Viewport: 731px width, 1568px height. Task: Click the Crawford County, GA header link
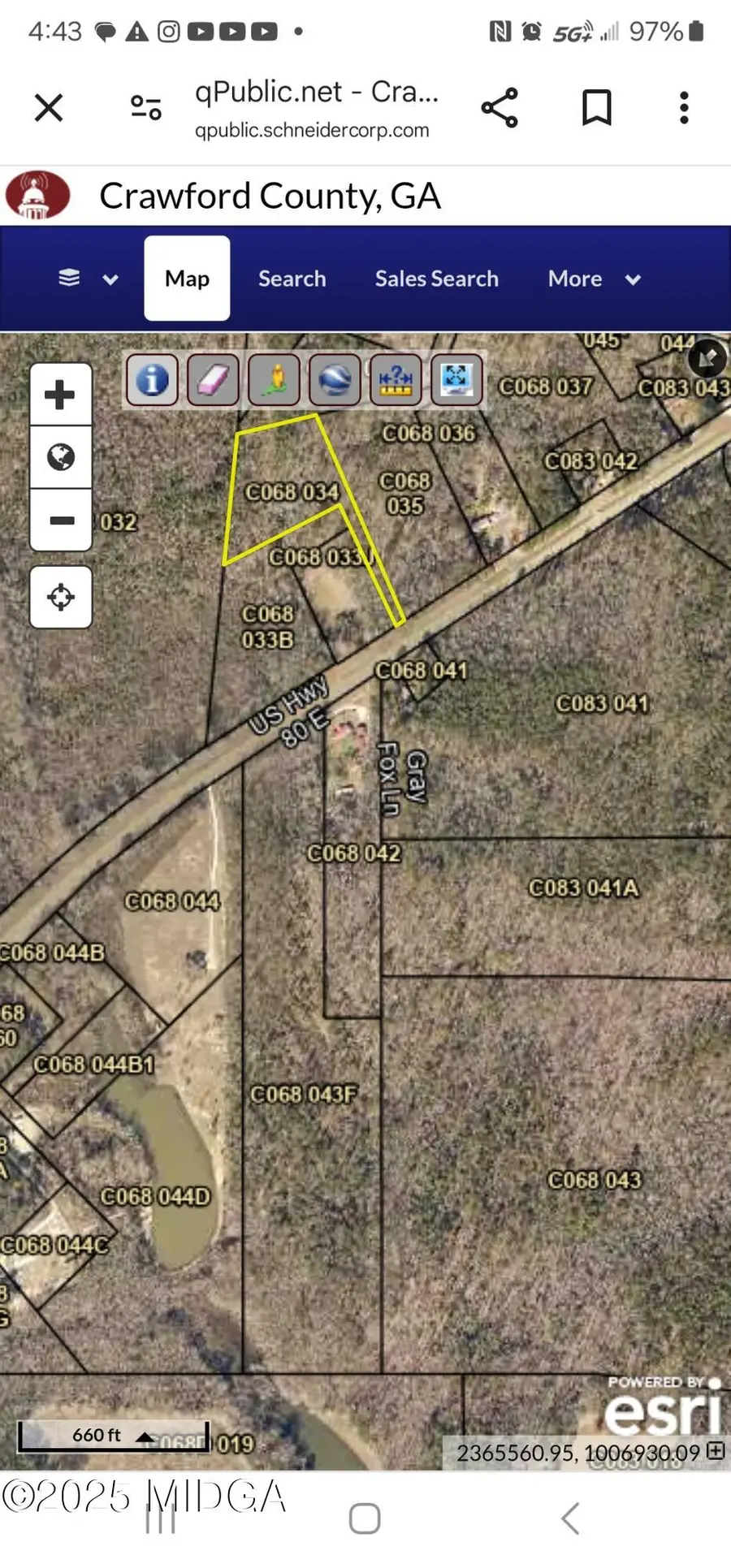coord(270,196)
